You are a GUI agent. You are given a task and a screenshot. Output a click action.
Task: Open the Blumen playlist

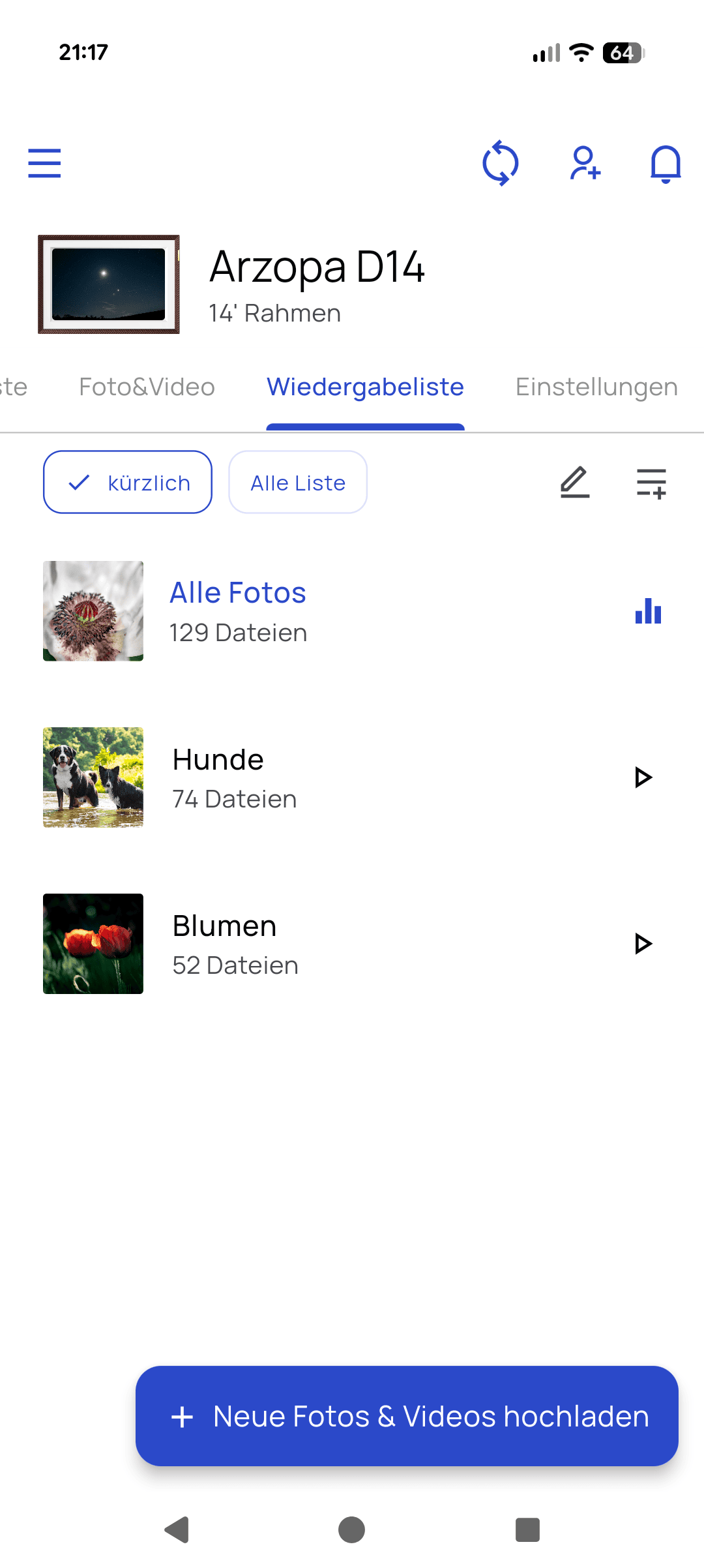[225, 944]
